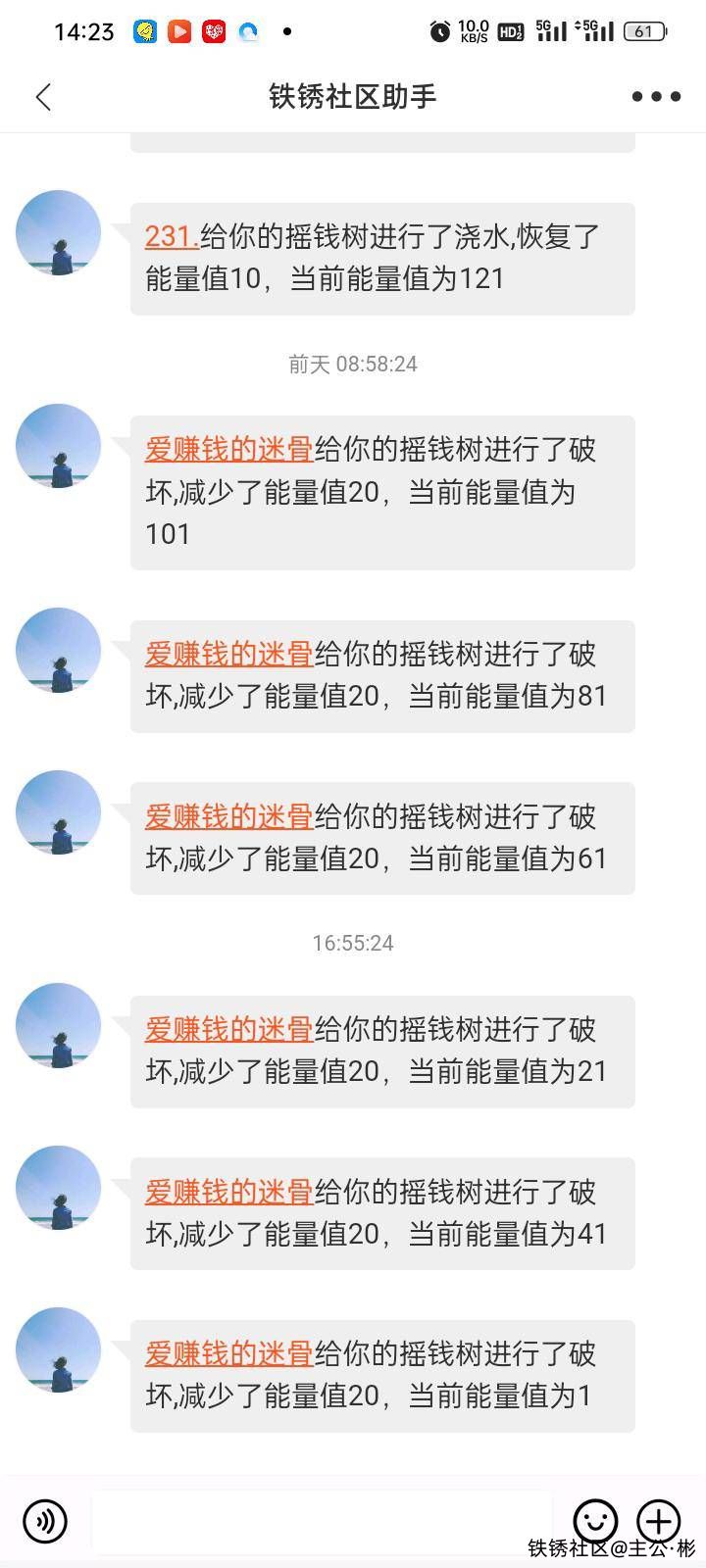The image size is (706, 1568).
Task: Go back from the 铁锈社区助手 chat
Action: 43,97
